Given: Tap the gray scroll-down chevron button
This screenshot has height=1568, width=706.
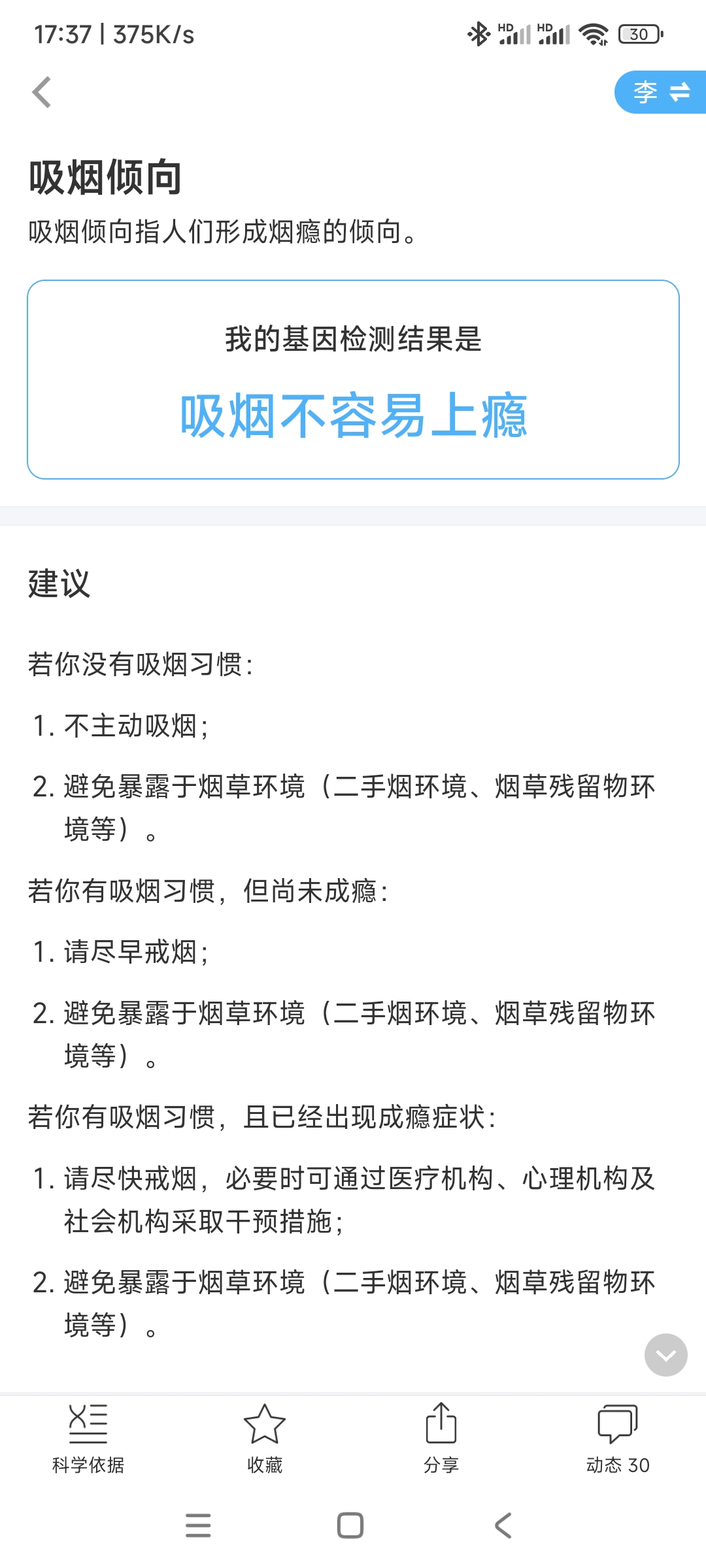Looking at the screenshot, I should pyautogui.click(x=665, y=1355).
